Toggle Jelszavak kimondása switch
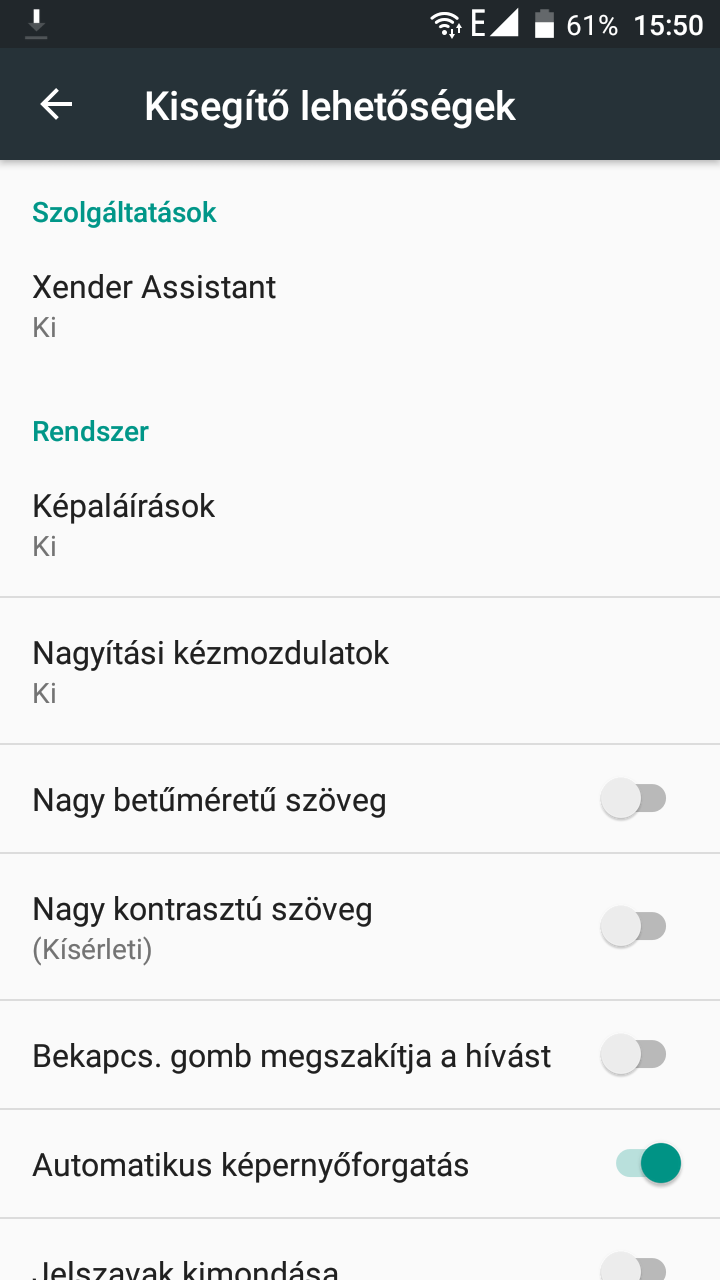Screen dimensions: 720x1280 tap(634, 1267)
